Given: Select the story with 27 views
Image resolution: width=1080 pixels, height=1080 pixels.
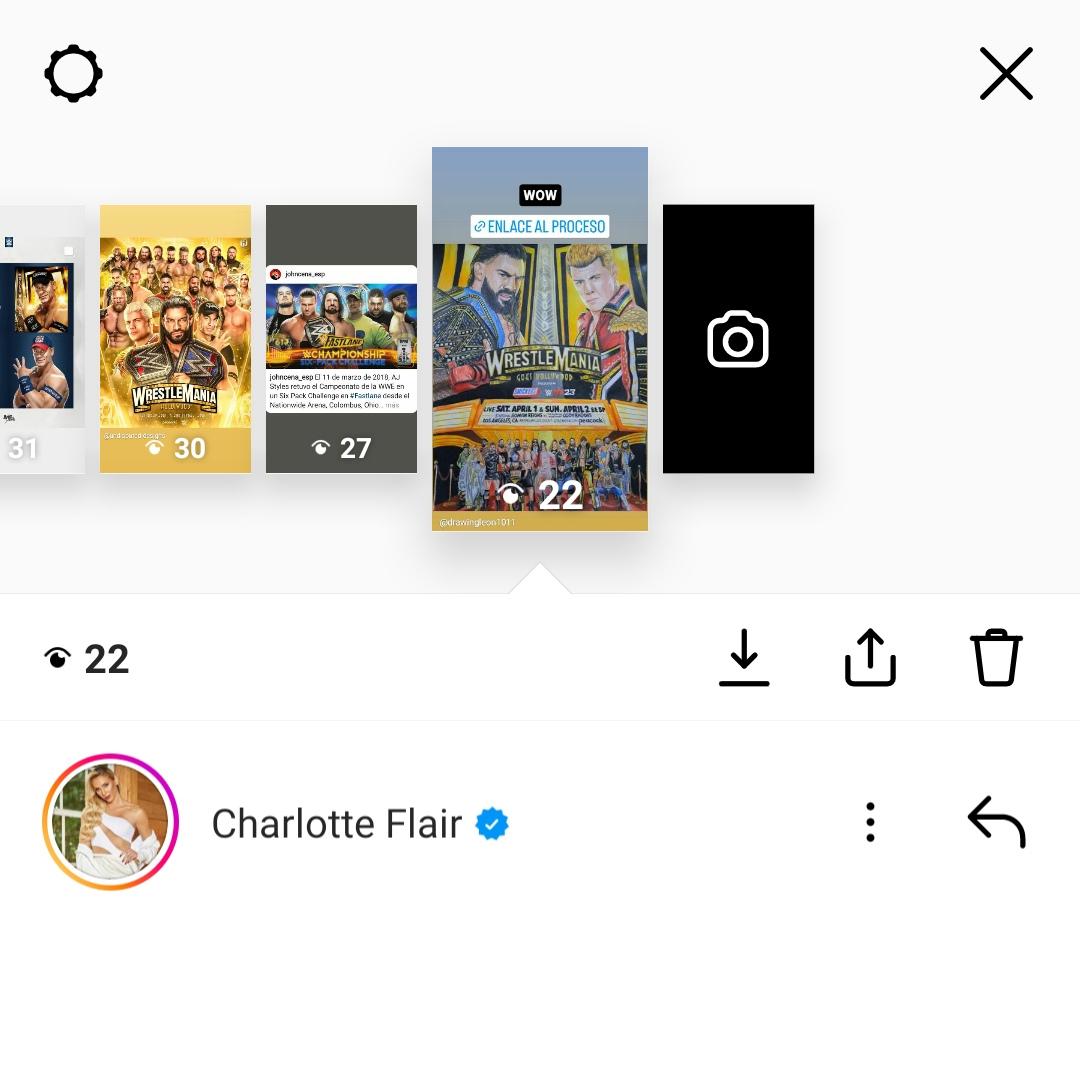Looking at the screenshot, I should 341,338.
